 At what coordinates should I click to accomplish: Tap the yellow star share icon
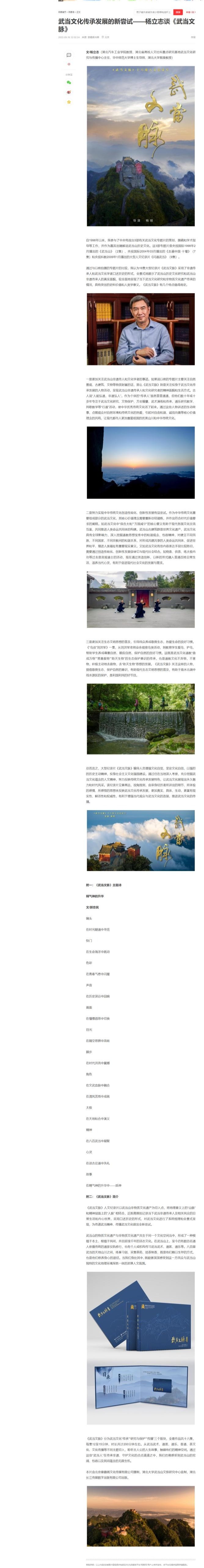(69, 102)
